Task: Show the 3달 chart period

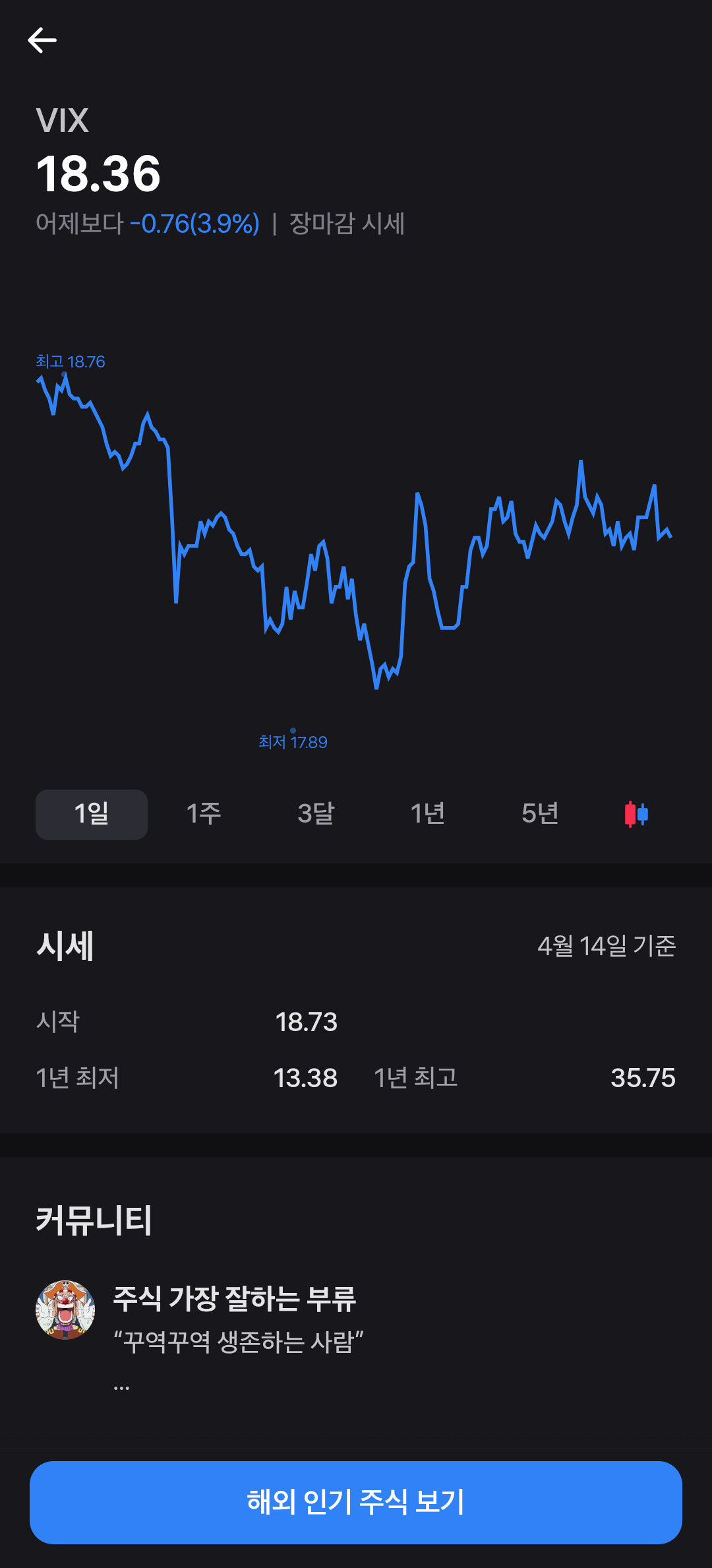Action: pos(316,814)
